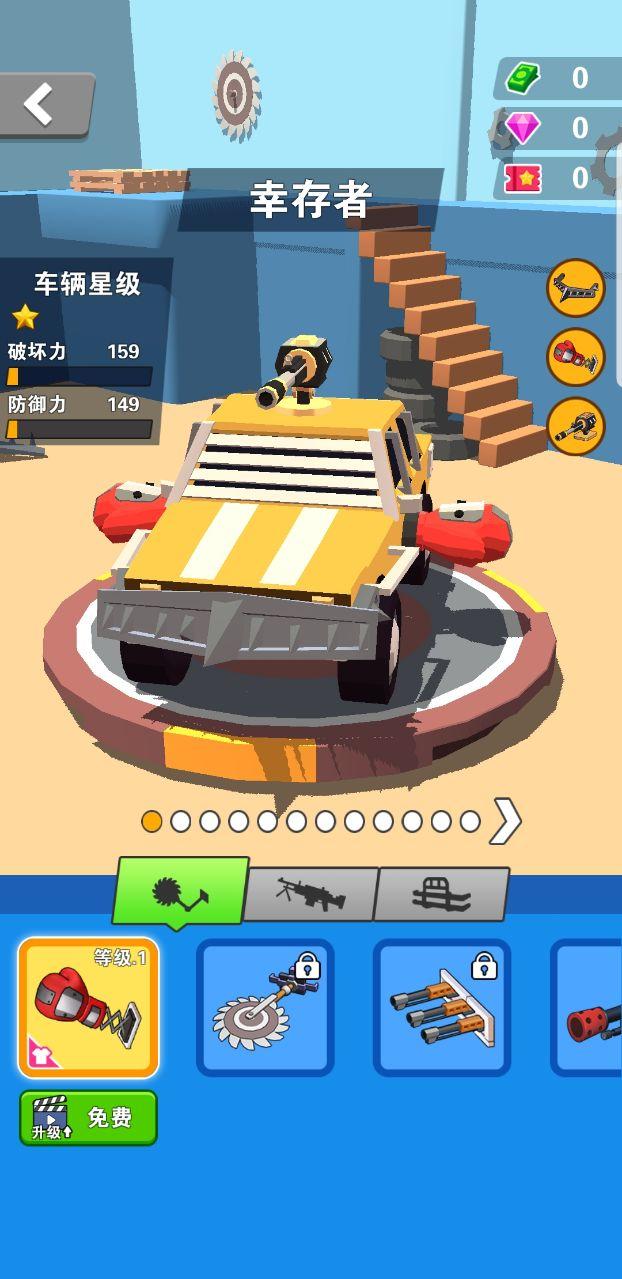Screen dimensions: 622x1279
Task: Tap 免费 to upgrade via video
Action: (x=88, y=1117)
